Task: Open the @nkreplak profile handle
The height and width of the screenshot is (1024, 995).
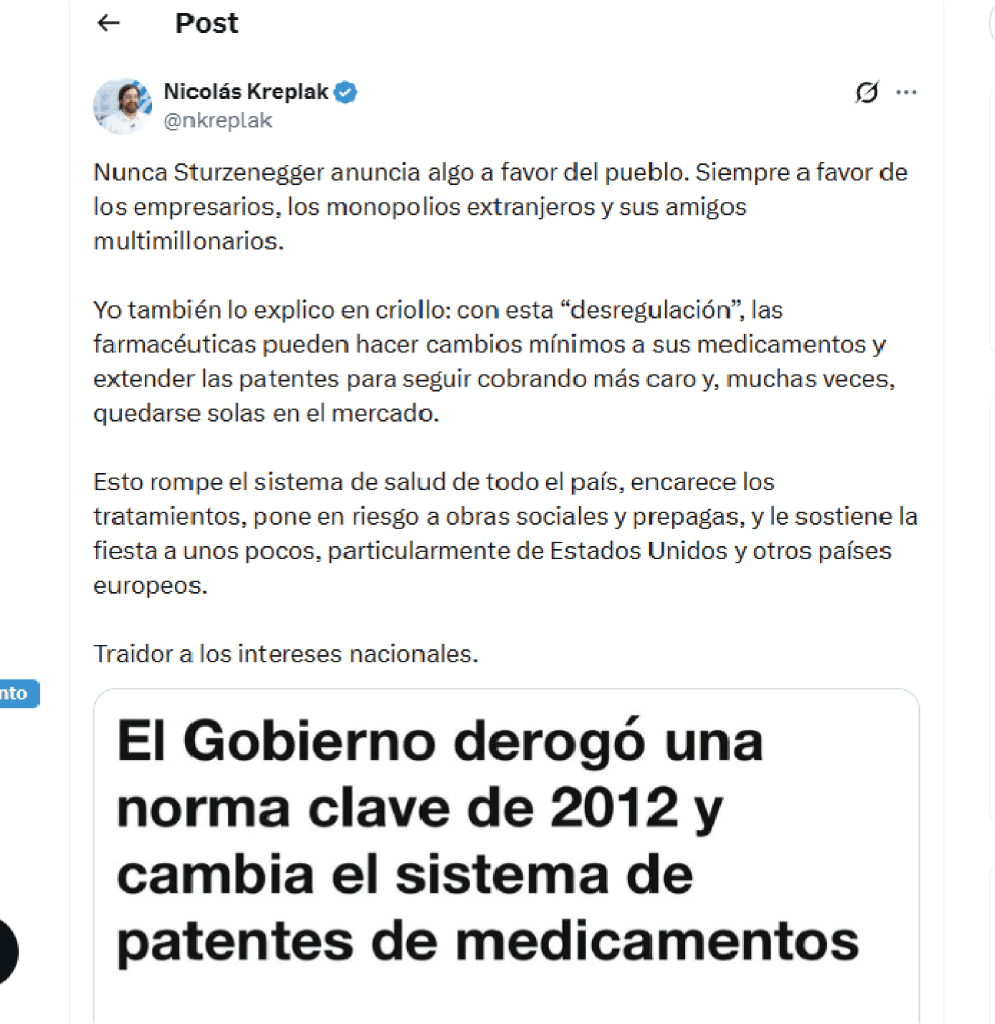Action: point(217,120)
